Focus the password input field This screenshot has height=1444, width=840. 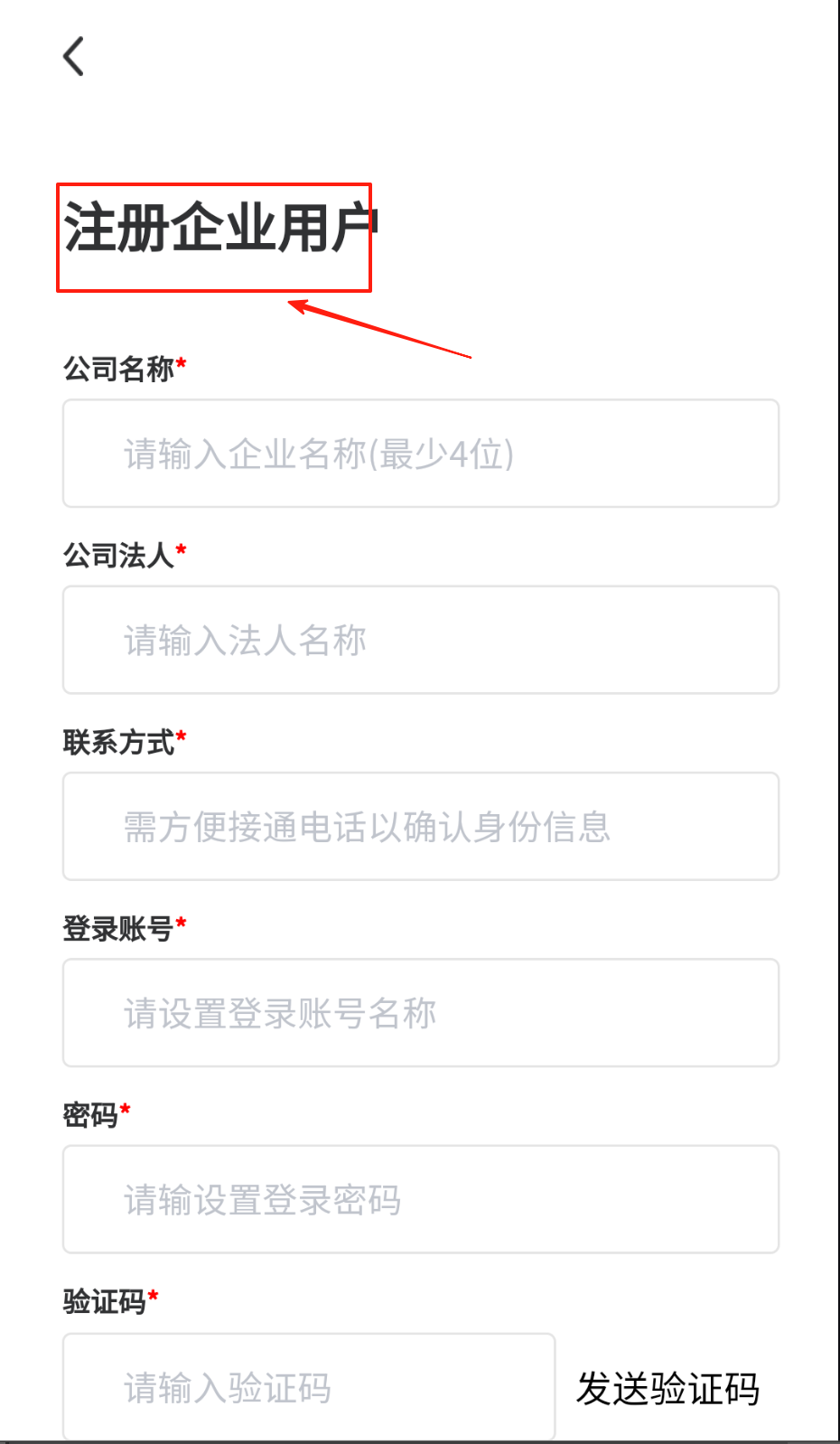420,1199
